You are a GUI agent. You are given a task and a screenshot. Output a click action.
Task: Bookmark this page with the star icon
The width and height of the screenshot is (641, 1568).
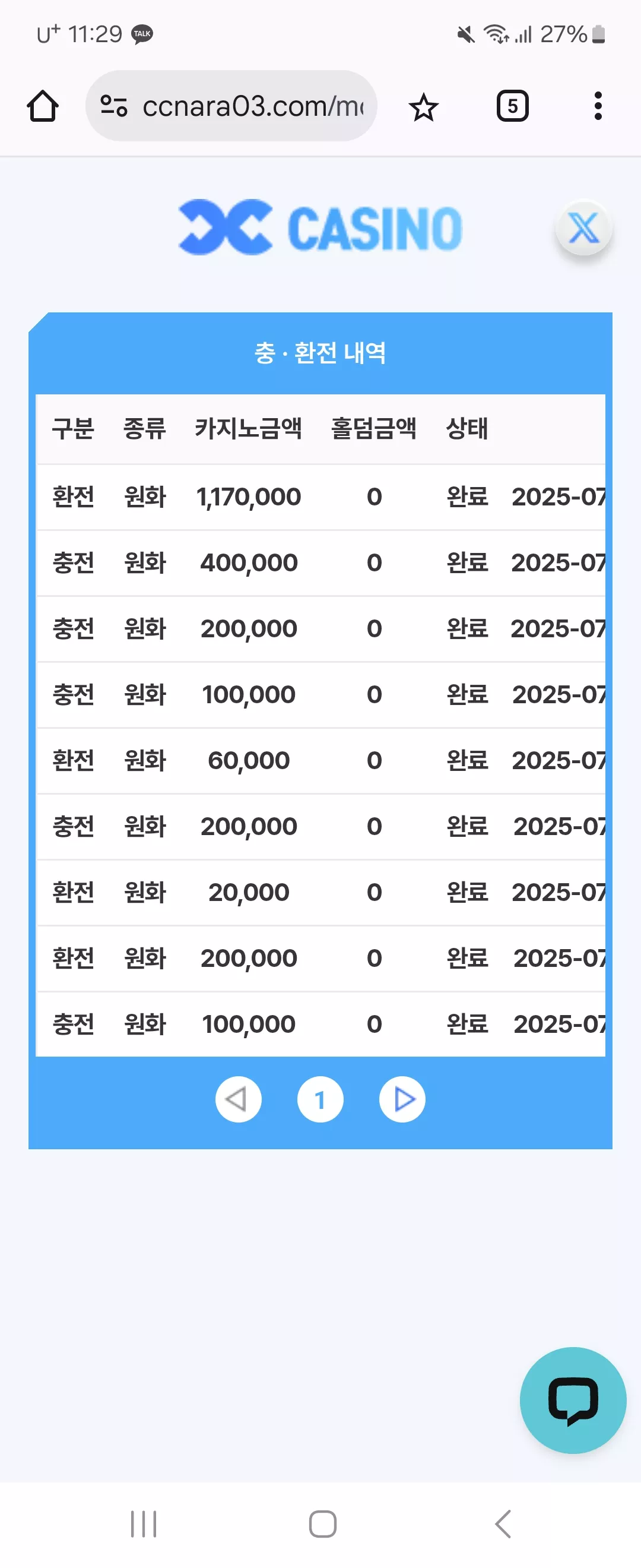pyautogui.click(x=423, y=107)
